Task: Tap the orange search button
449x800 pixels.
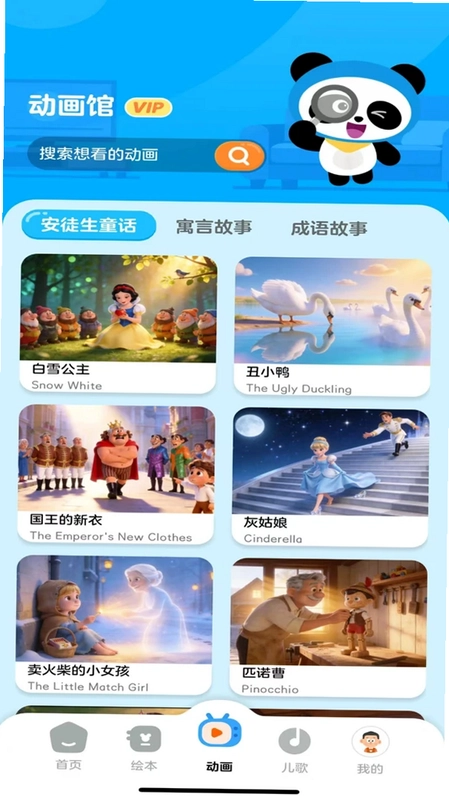Action: (239, 156)
